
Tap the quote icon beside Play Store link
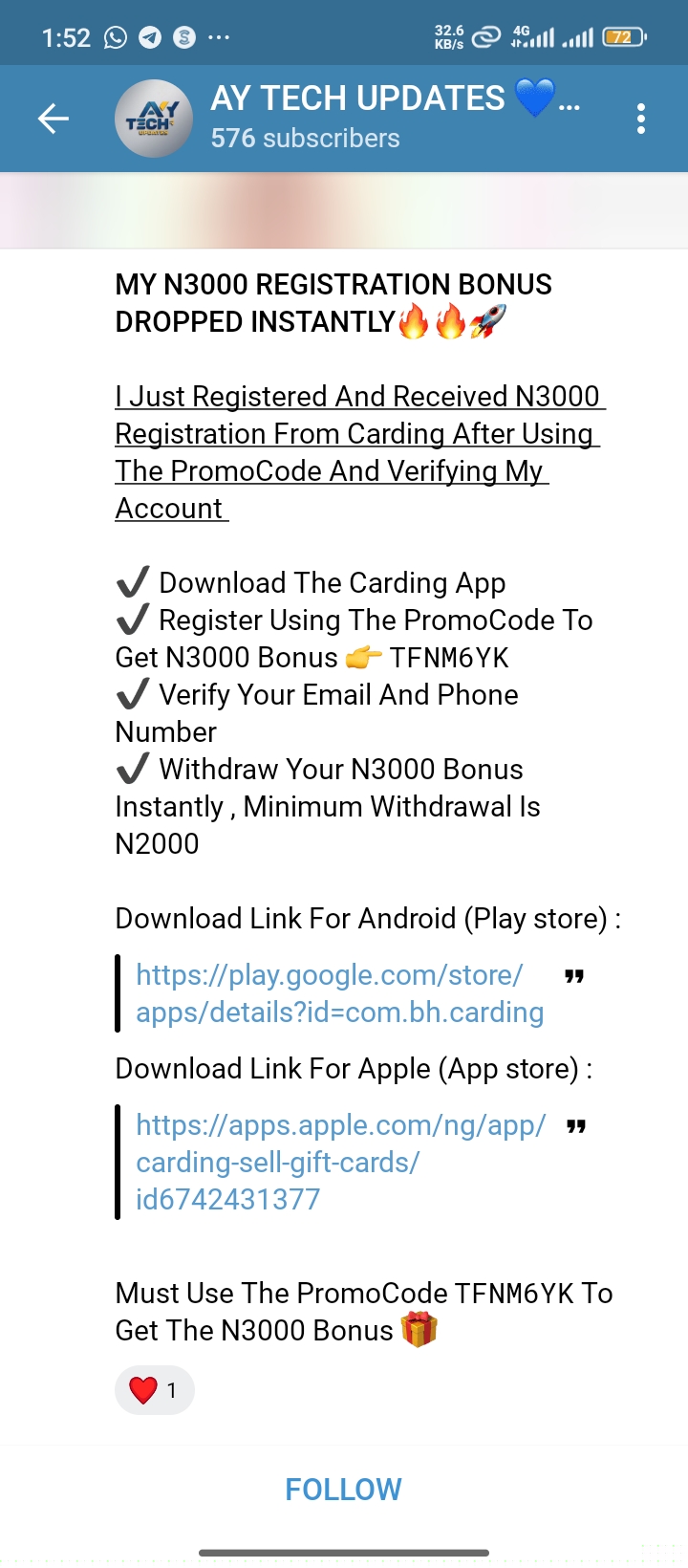[573, 976]
